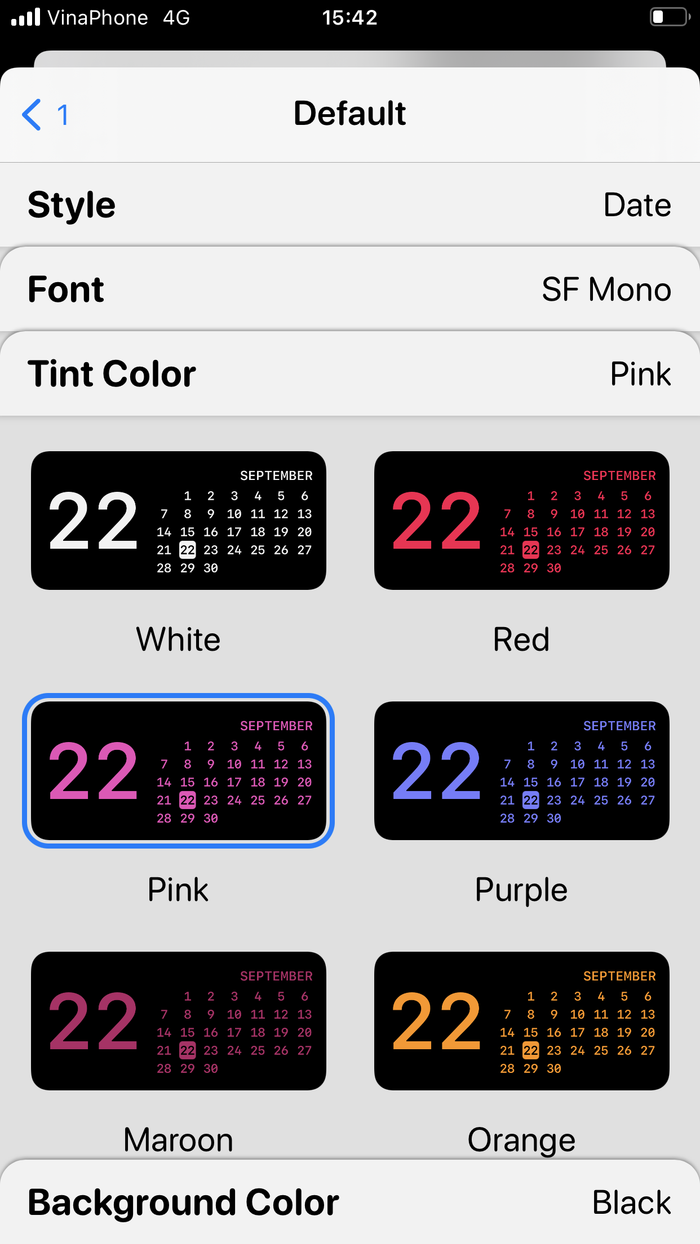
Task: Collapse the Tint Color section
Action: point(350,374)
